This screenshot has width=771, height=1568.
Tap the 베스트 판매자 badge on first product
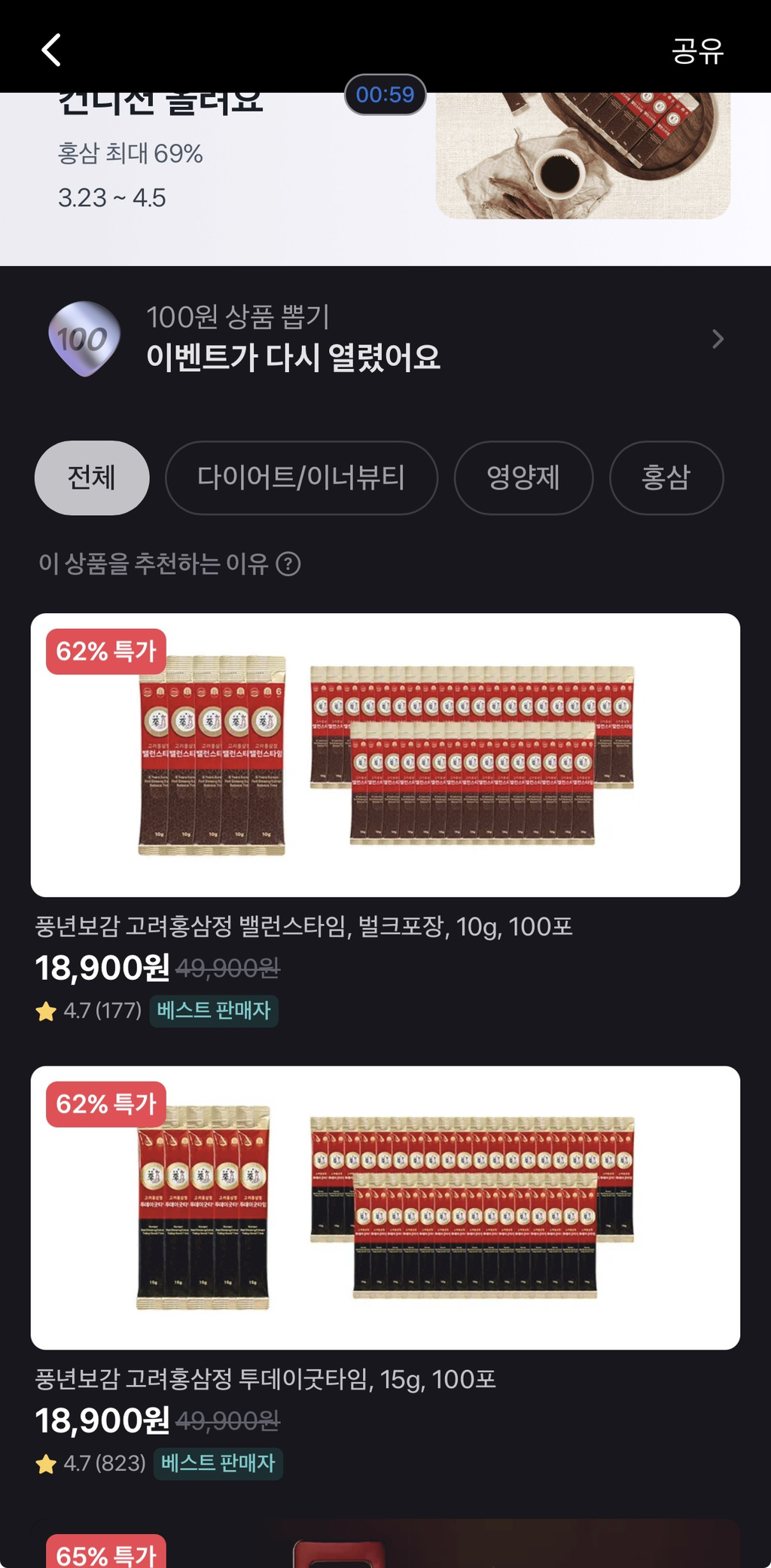pyautogui.click(x=213, y=1012)
